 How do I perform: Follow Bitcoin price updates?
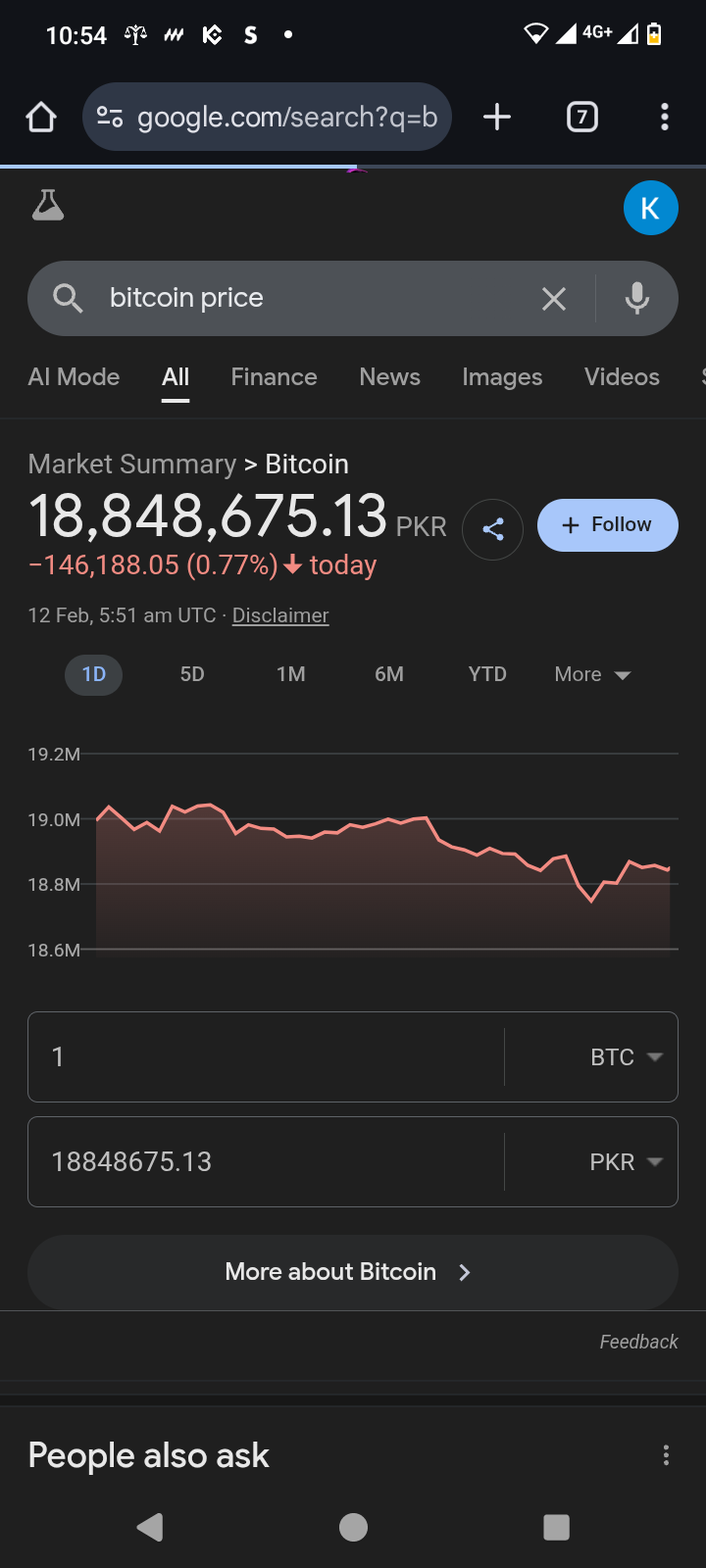pyautogui.click(x=607, y=525)
